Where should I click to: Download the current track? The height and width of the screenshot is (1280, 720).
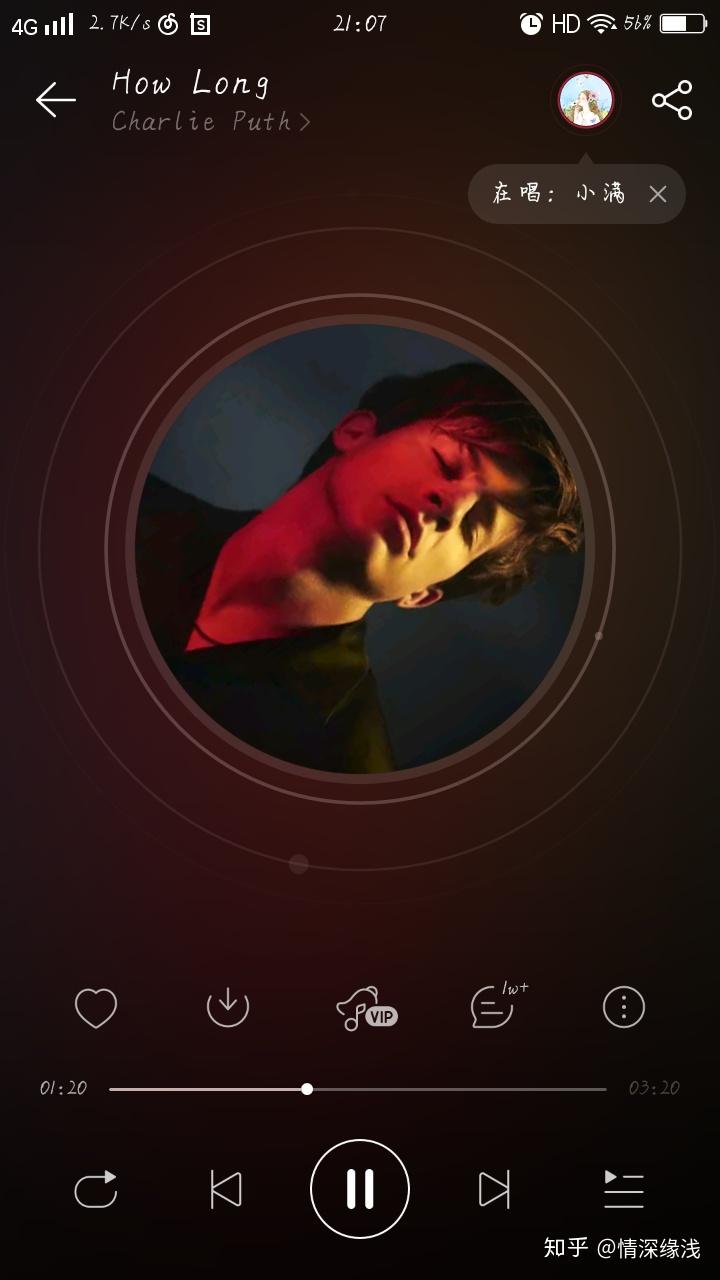(228, 1007)
